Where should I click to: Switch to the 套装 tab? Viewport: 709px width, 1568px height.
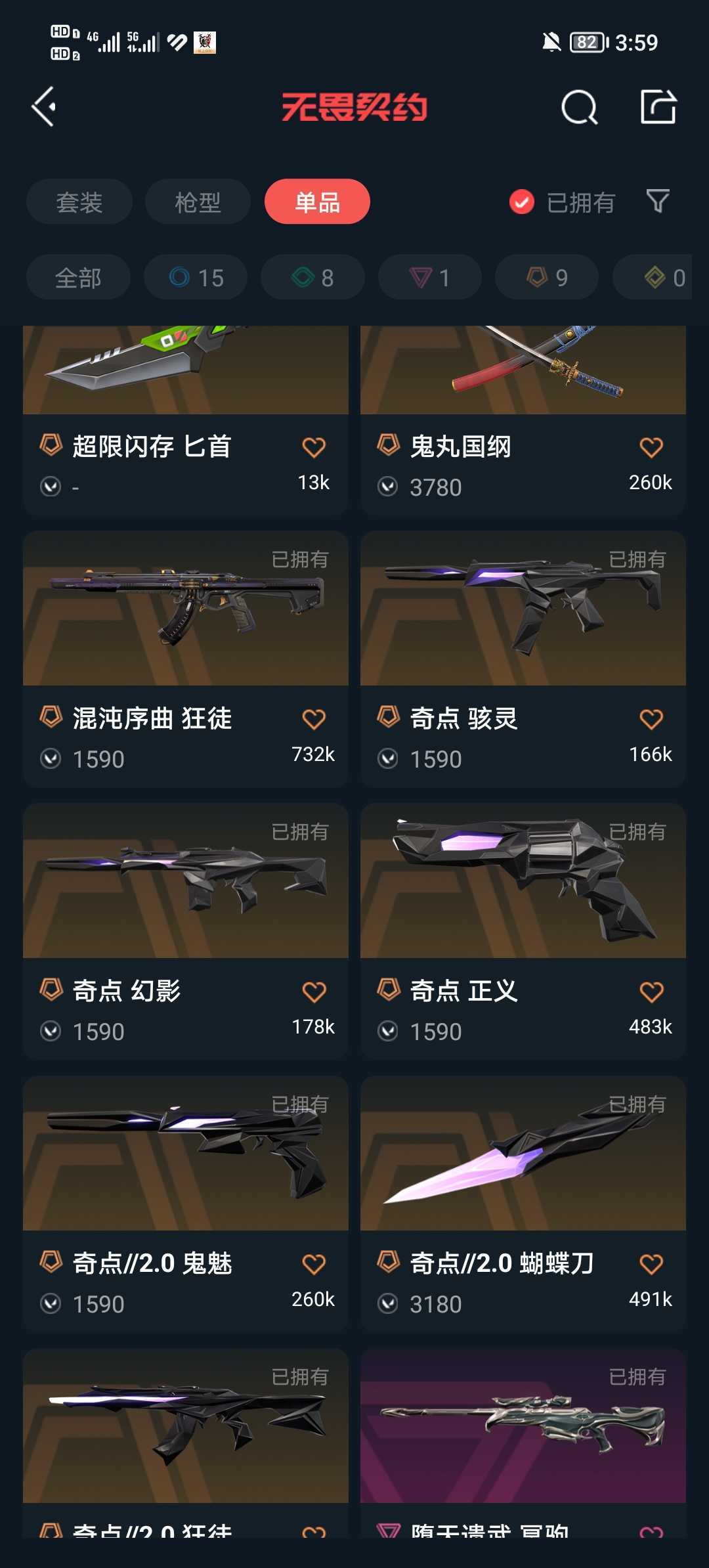(x=79, y=202)
